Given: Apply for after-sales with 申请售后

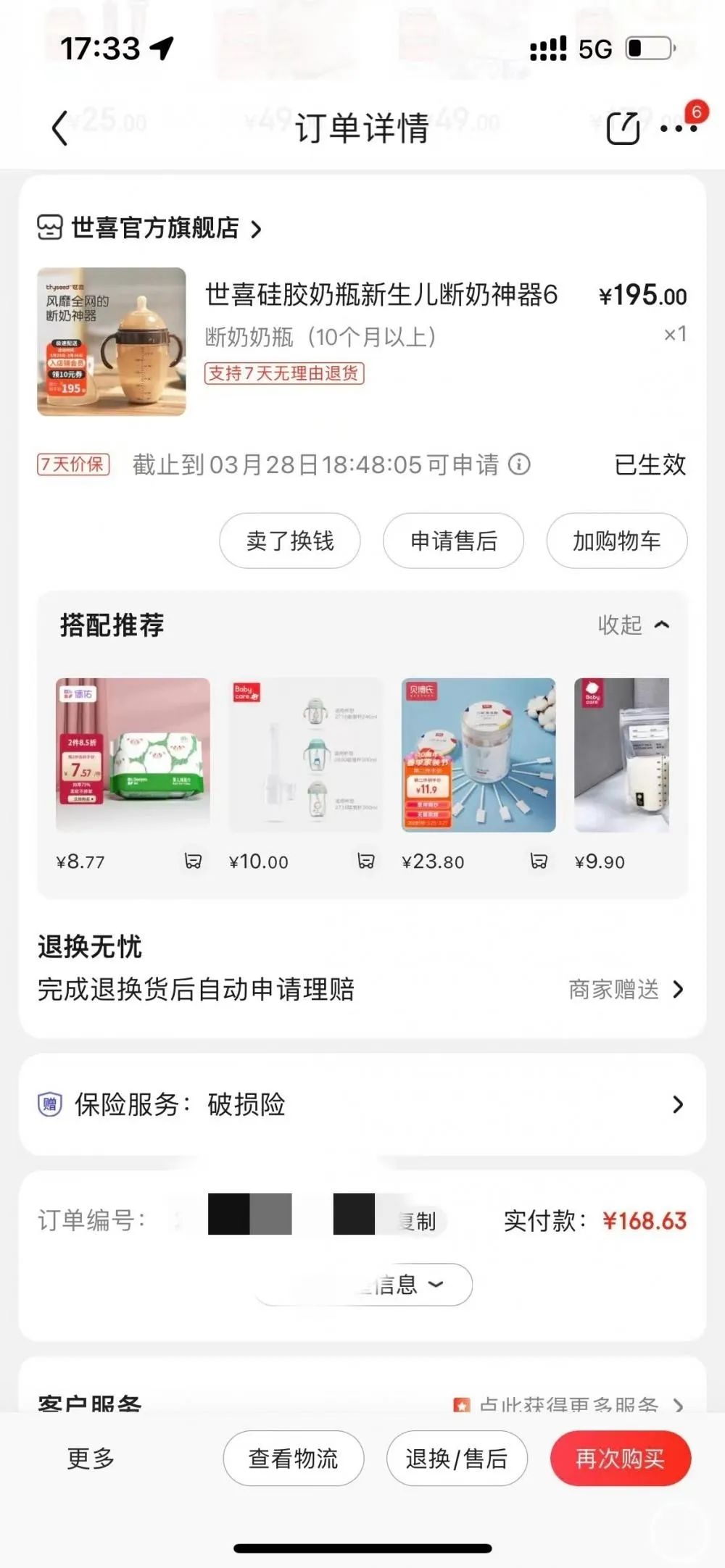Looking at the screenshot, I should [x=453, y=541].
